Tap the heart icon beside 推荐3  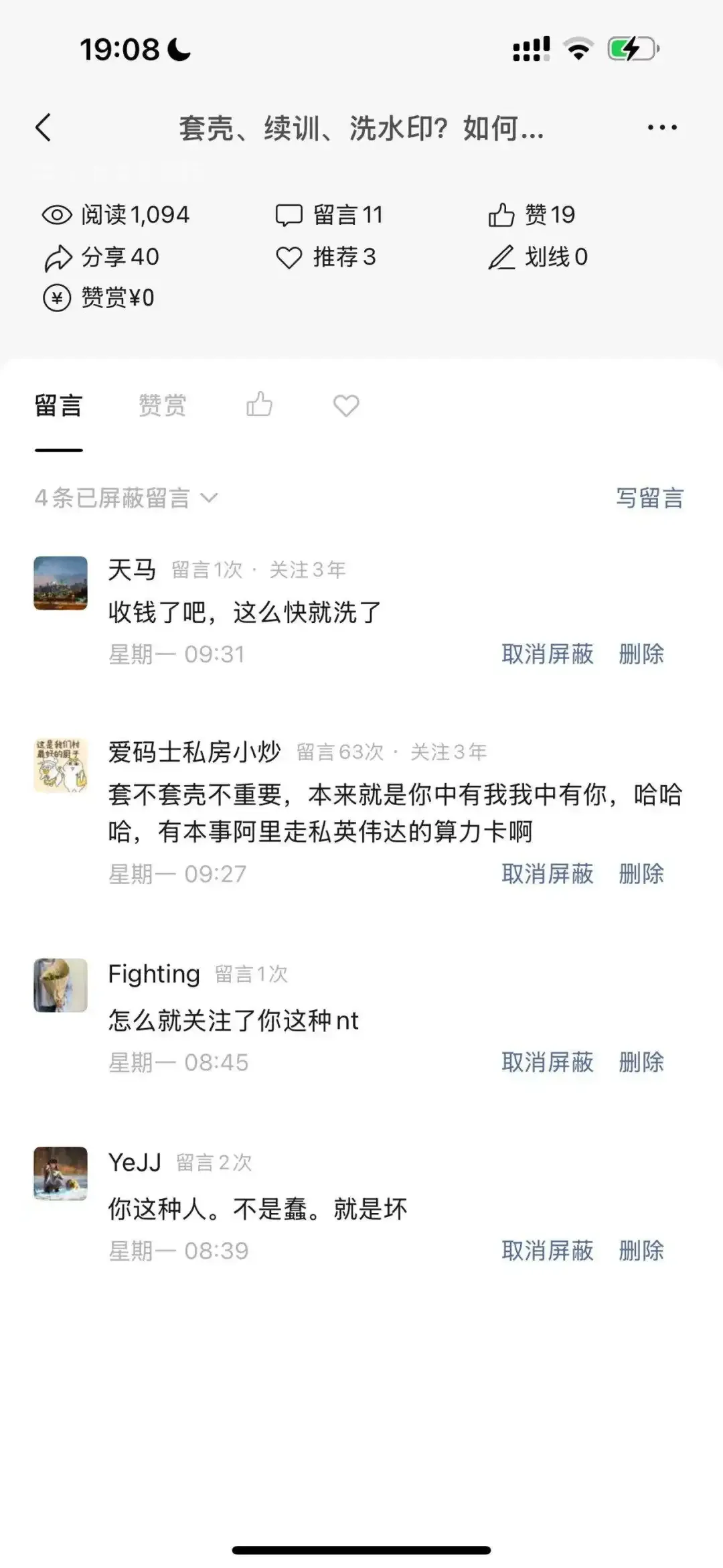(x=289, y=257)
